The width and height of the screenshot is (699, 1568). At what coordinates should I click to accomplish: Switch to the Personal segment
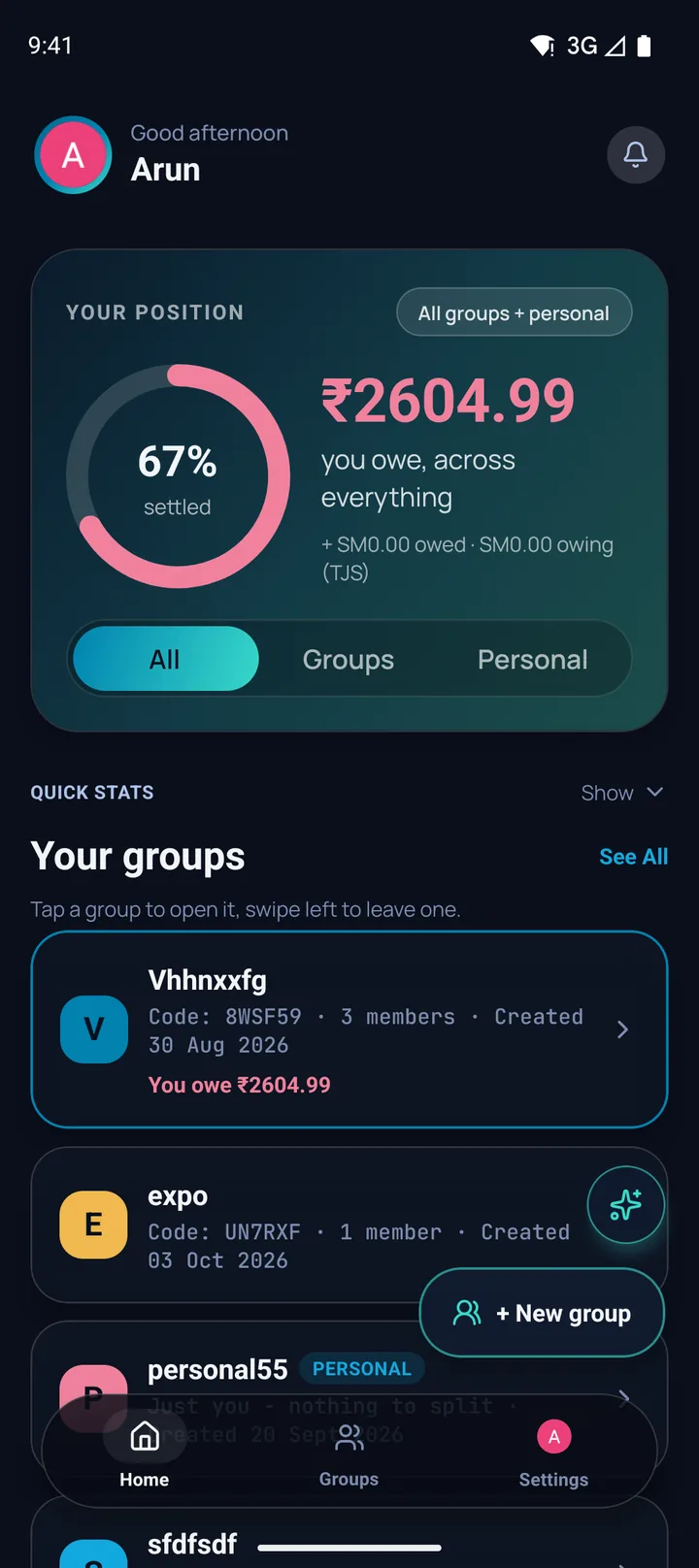pyautogui.click(x=533, y=659)
